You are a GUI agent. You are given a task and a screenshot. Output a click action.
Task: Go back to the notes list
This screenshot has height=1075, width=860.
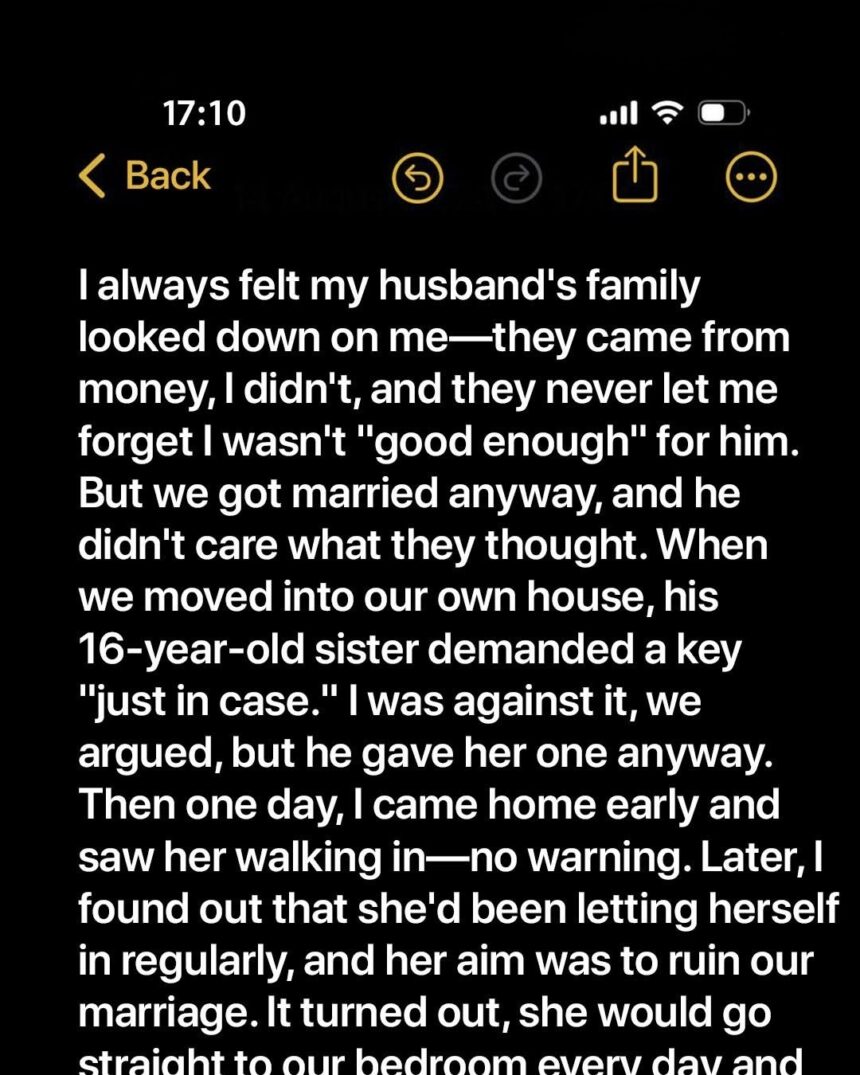point(145,177)
